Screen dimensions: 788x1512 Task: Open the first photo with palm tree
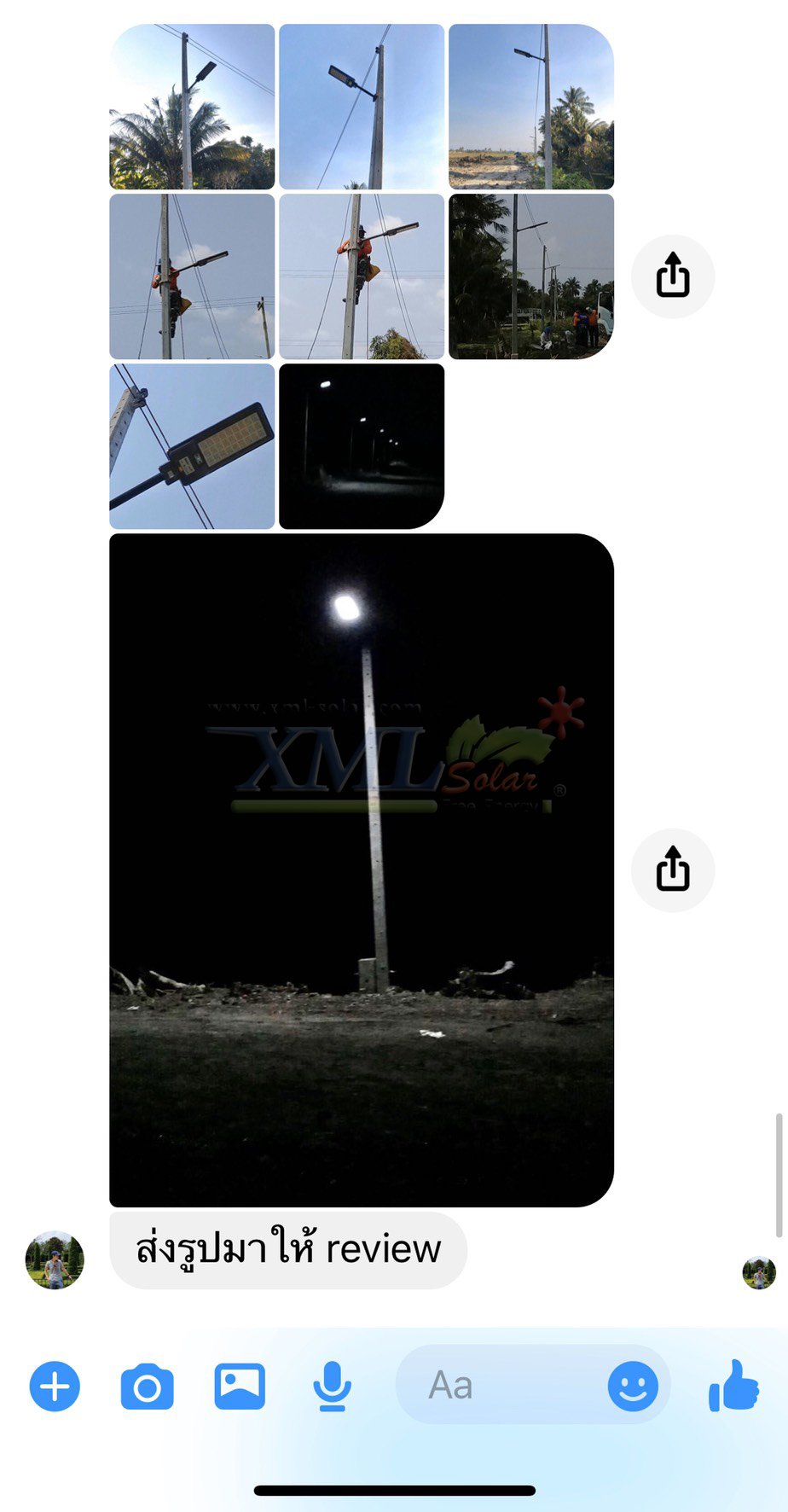(x=192, y=107)
